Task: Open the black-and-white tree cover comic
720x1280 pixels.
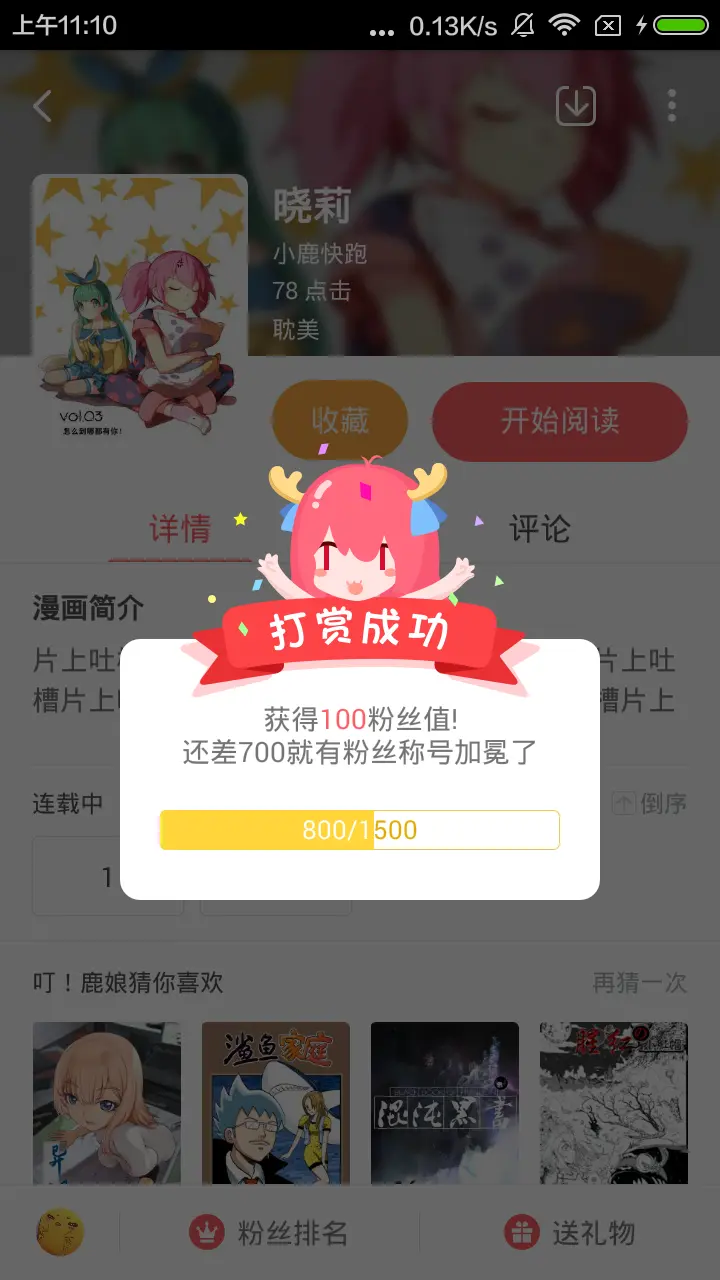Action: 614,1102
